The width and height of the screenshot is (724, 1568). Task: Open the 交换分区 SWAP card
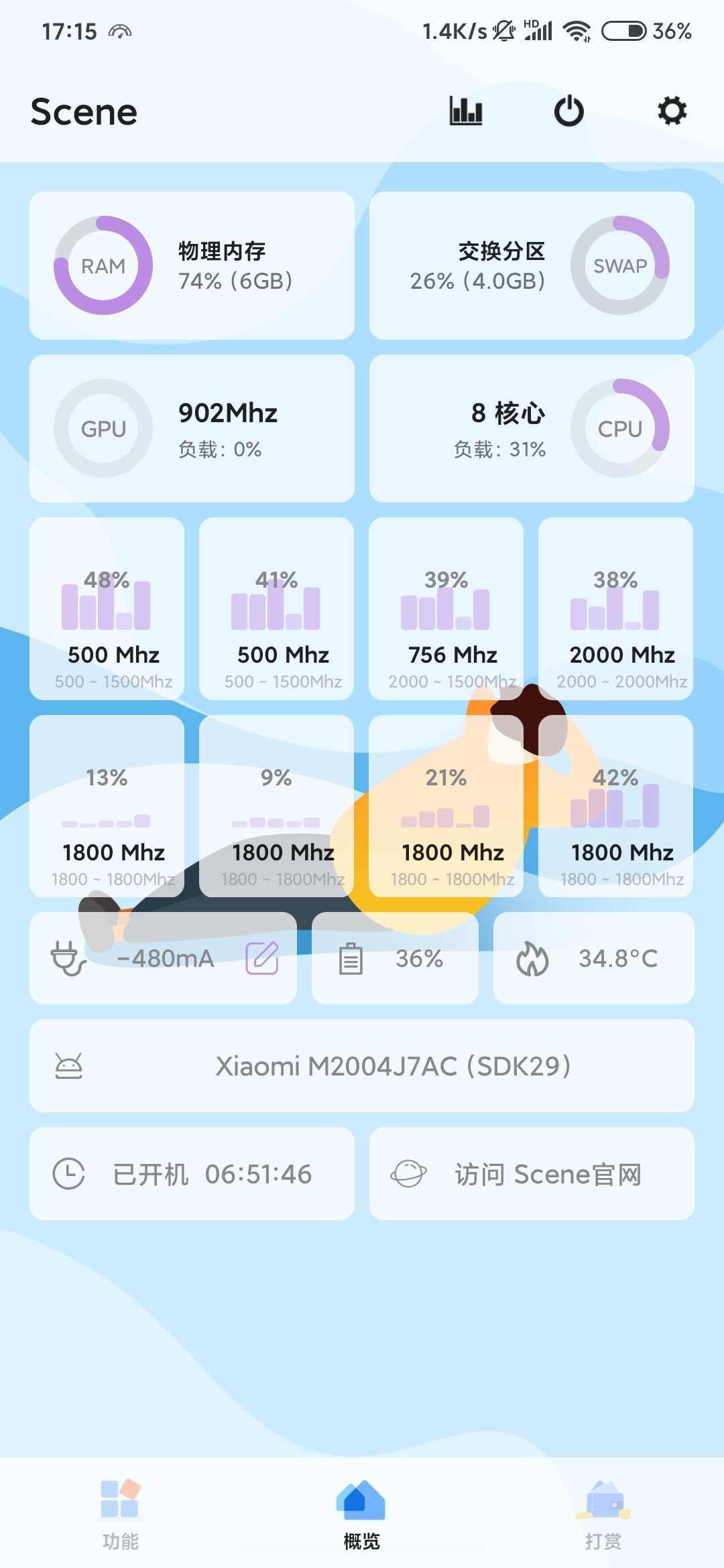pos(532,265)
